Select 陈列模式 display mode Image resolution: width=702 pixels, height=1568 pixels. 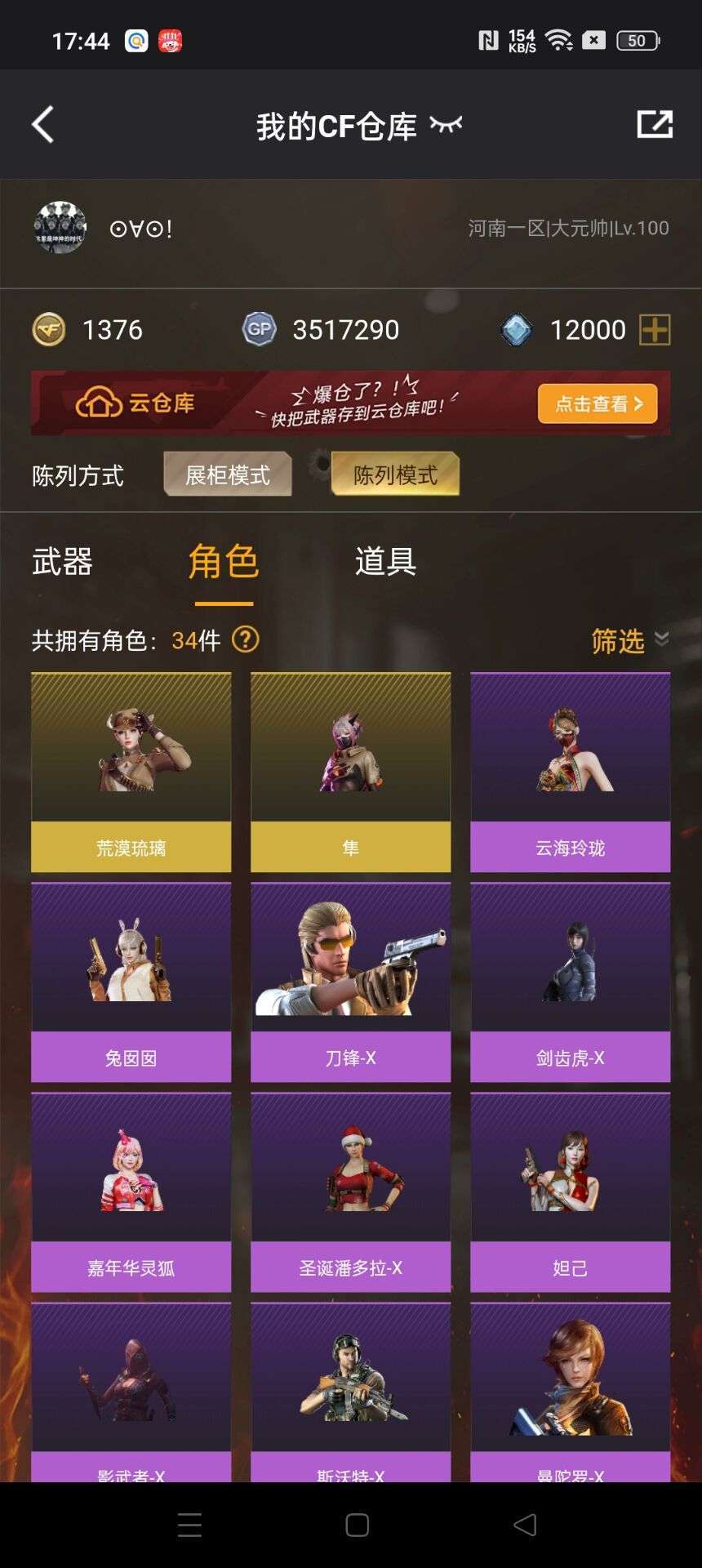click(x=395, y=474)
